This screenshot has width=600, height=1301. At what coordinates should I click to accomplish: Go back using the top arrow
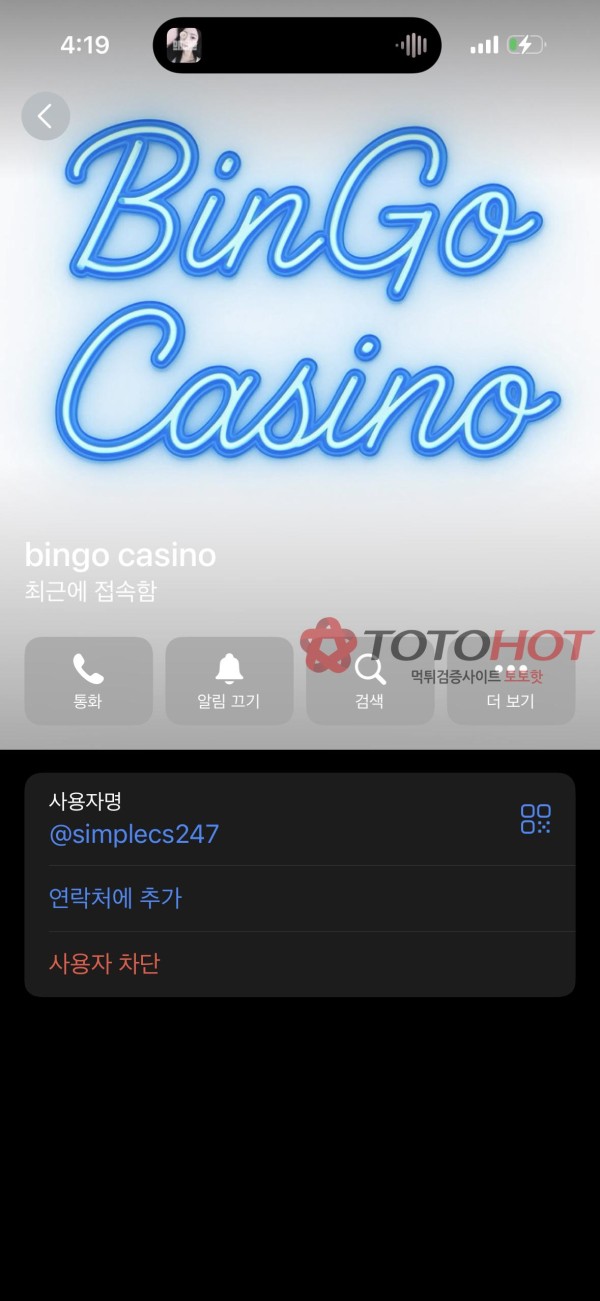point(45,116)
